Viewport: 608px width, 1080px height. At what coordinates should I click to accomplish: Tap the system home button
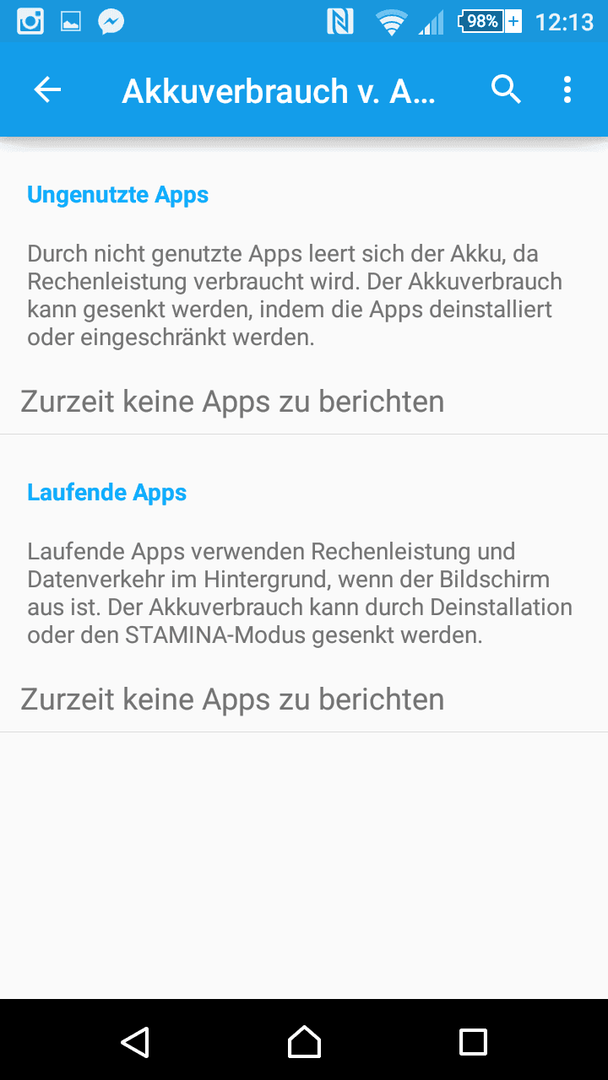pos(304,1041)
